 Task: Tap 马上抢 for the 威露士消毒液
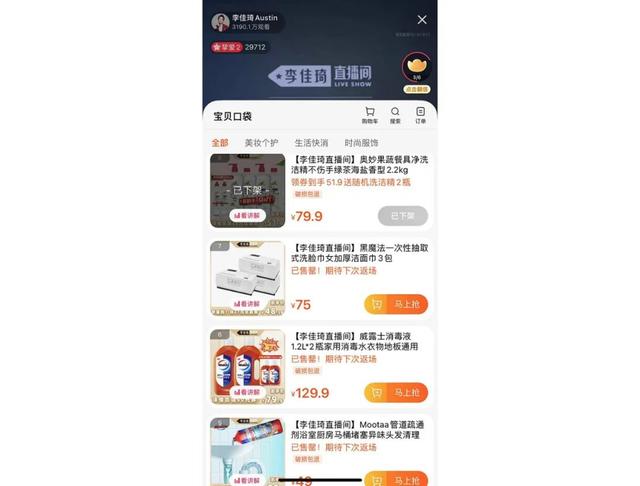point(396,392)
